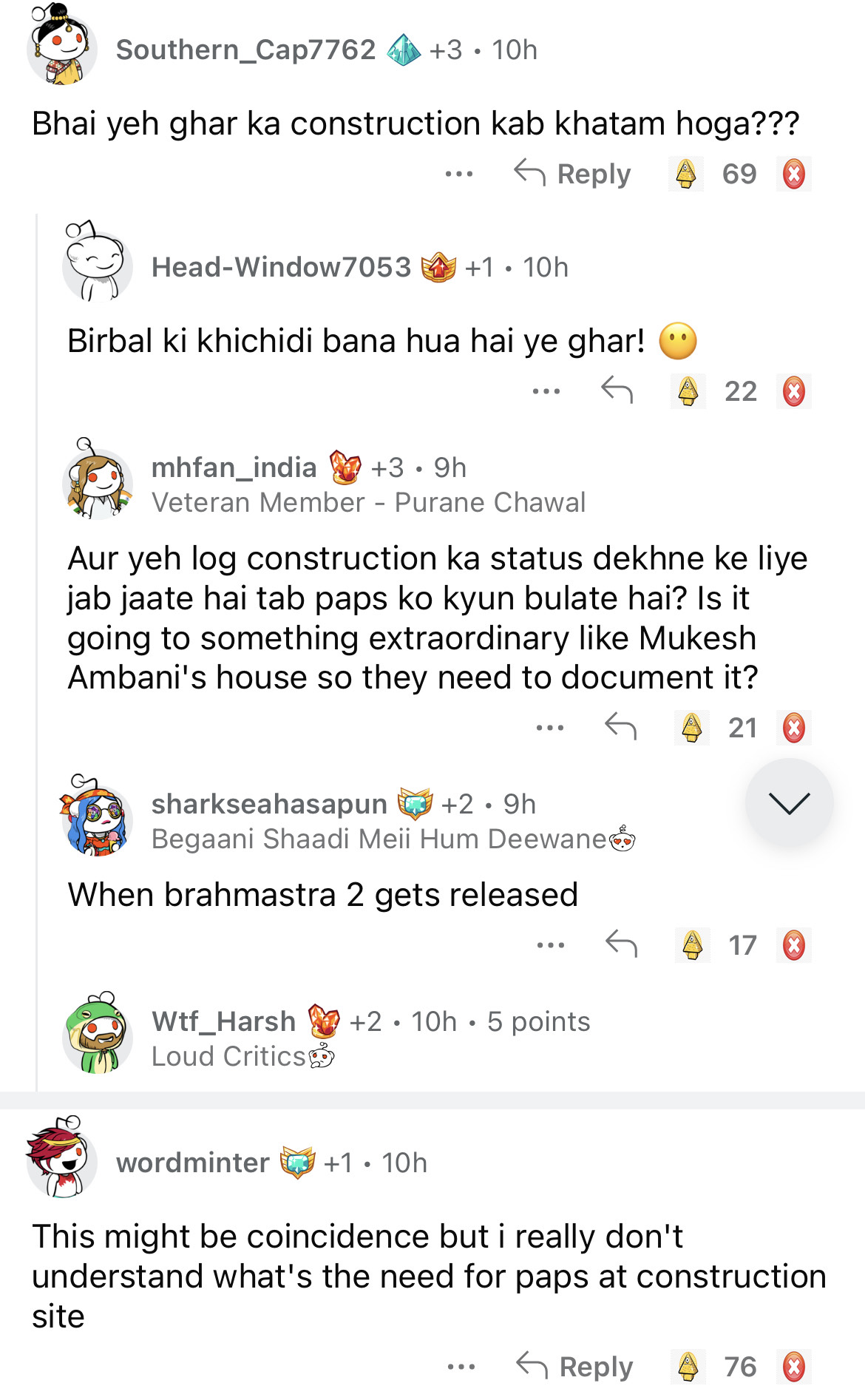Downvote sharkseahasapun's comment
This screenshot has width=865, height=1400.
793,945
